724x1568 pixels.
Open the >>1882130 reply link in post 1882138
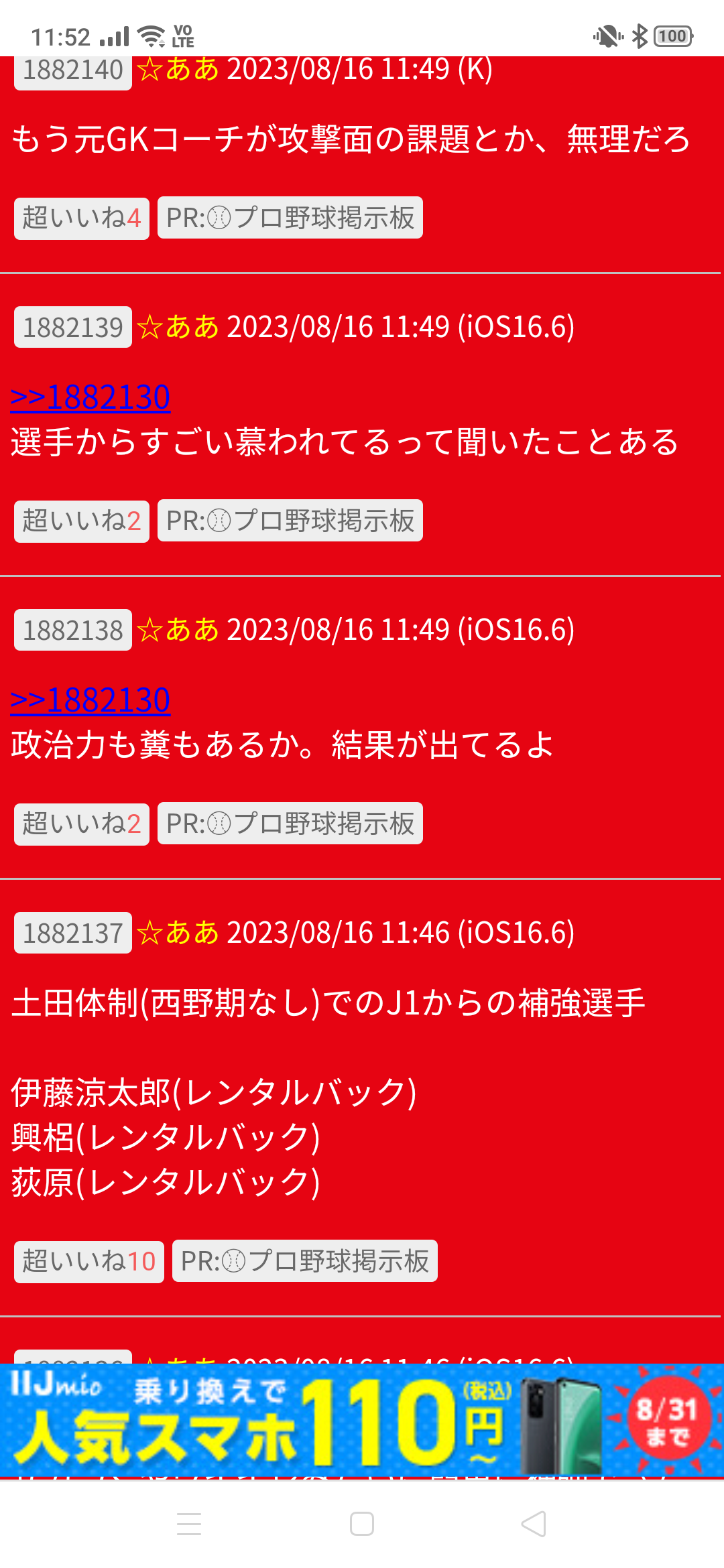tap(90, 700)
